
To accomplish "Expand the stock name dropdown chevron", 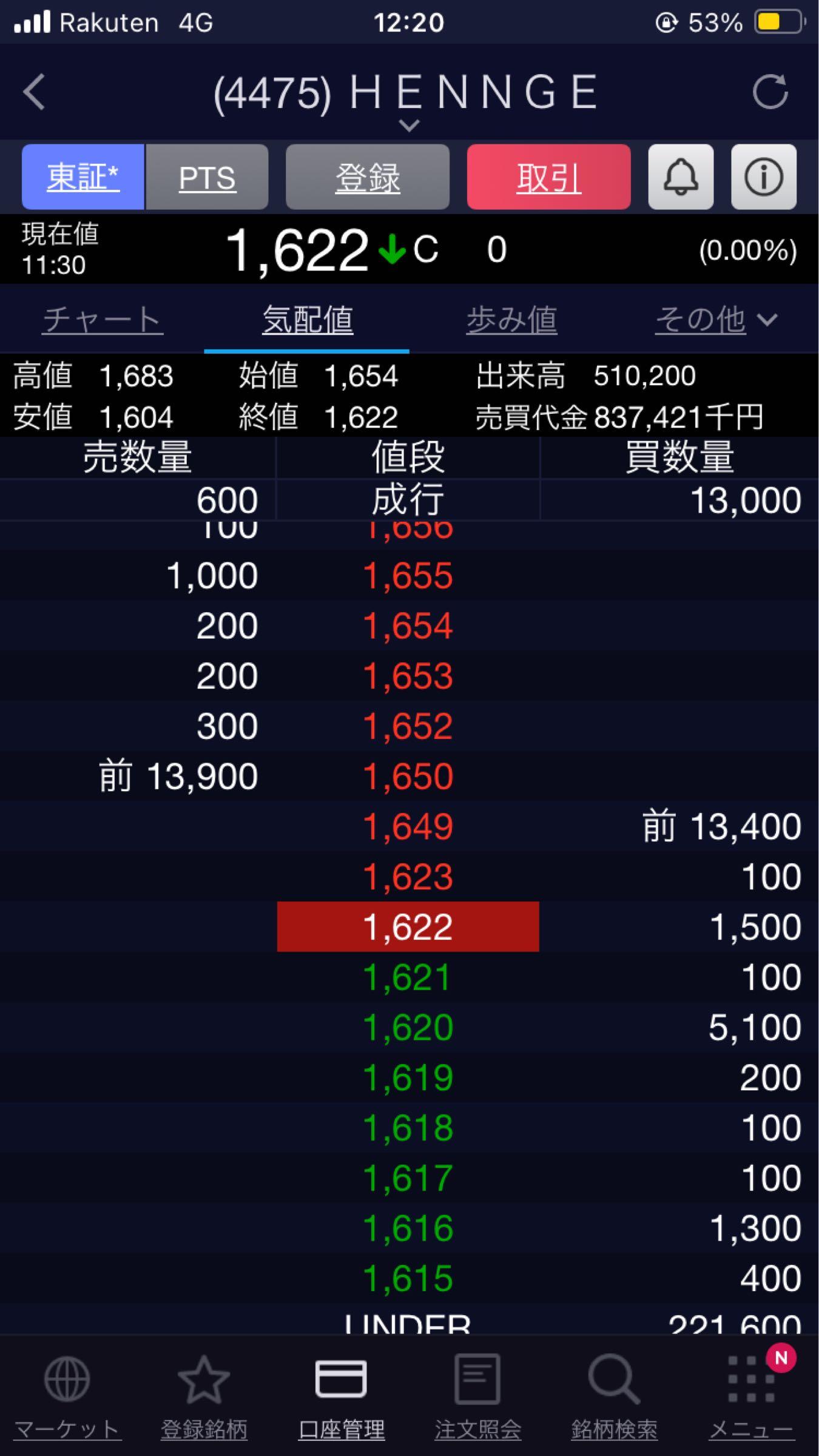I will 409,126.
